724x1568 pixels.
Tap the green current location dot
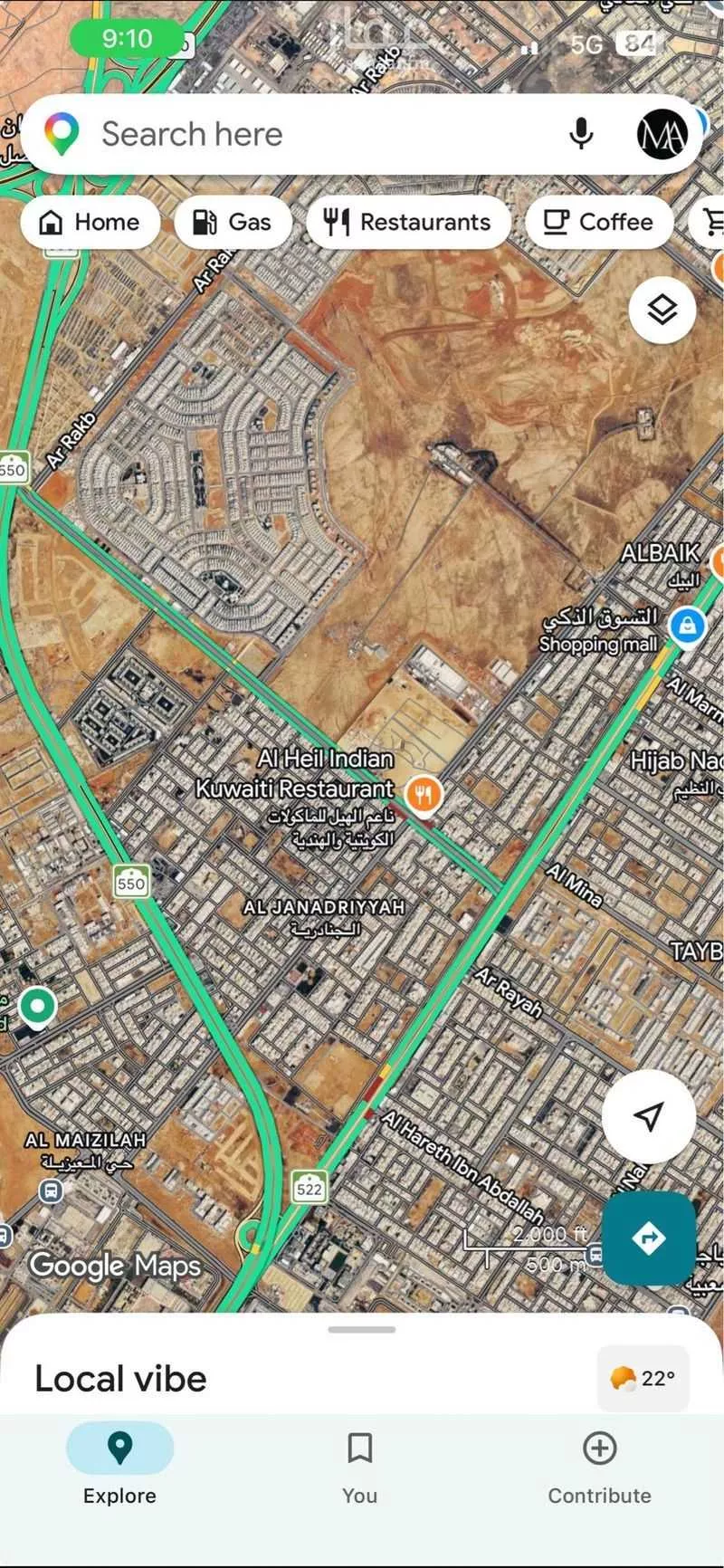pos(38,1006)
